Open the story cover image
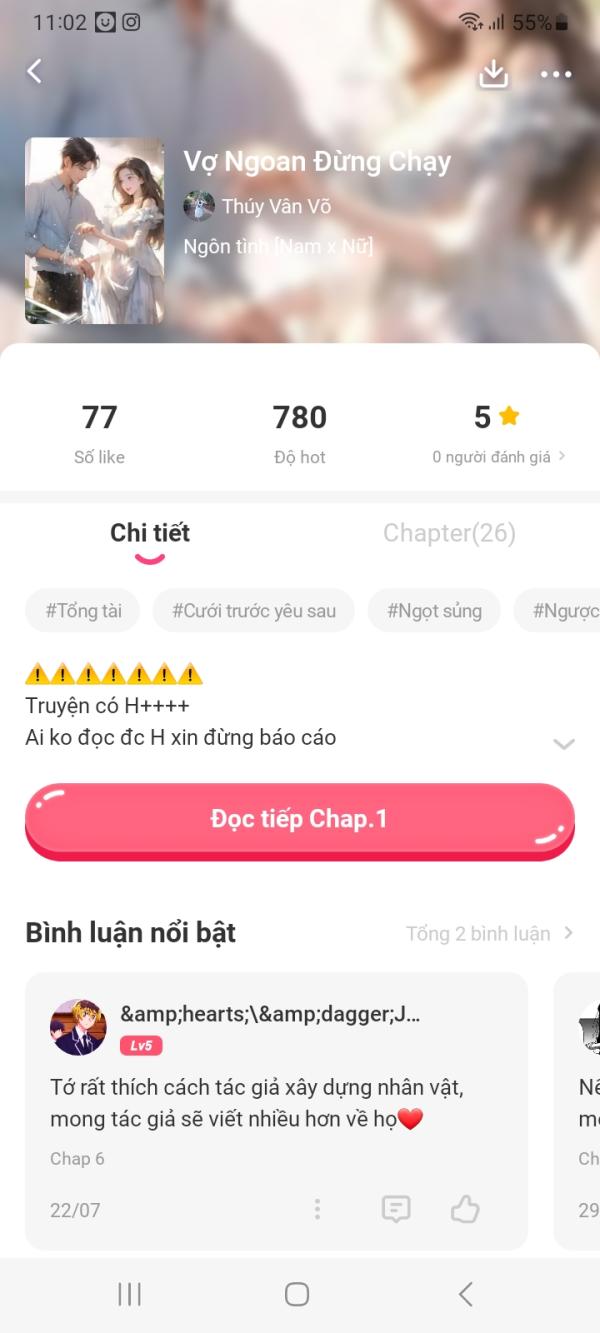 click(95, 231)
